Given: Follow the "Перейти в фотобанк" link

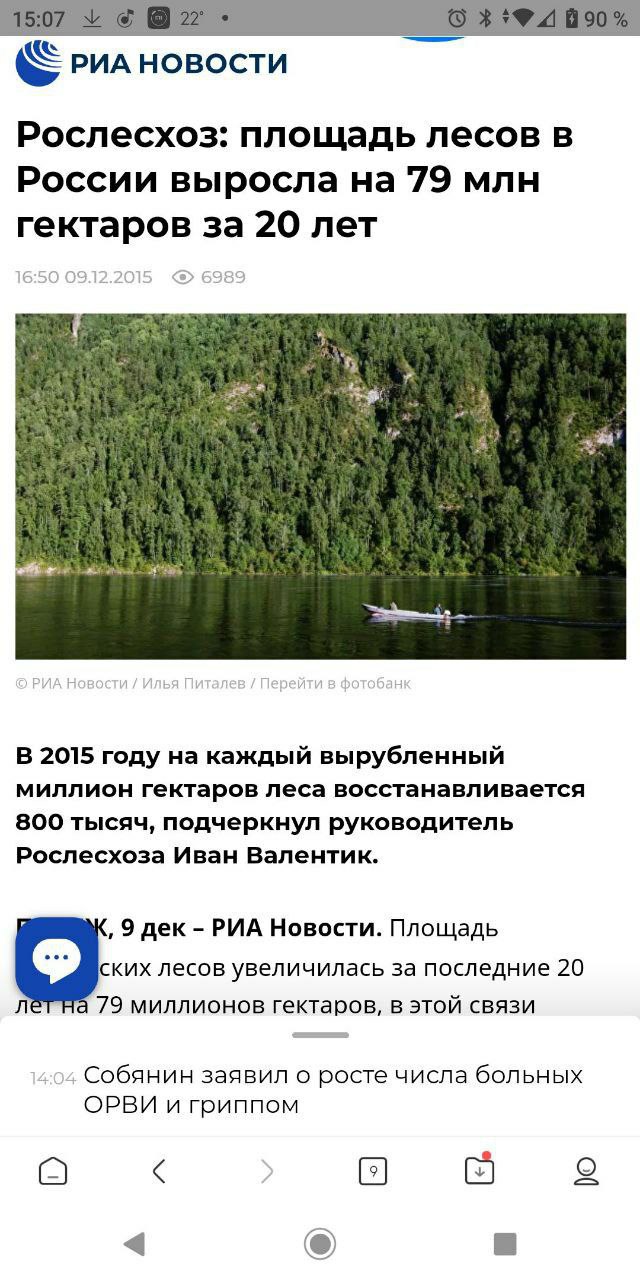Looking at the screenshot, I should (335, 684).
